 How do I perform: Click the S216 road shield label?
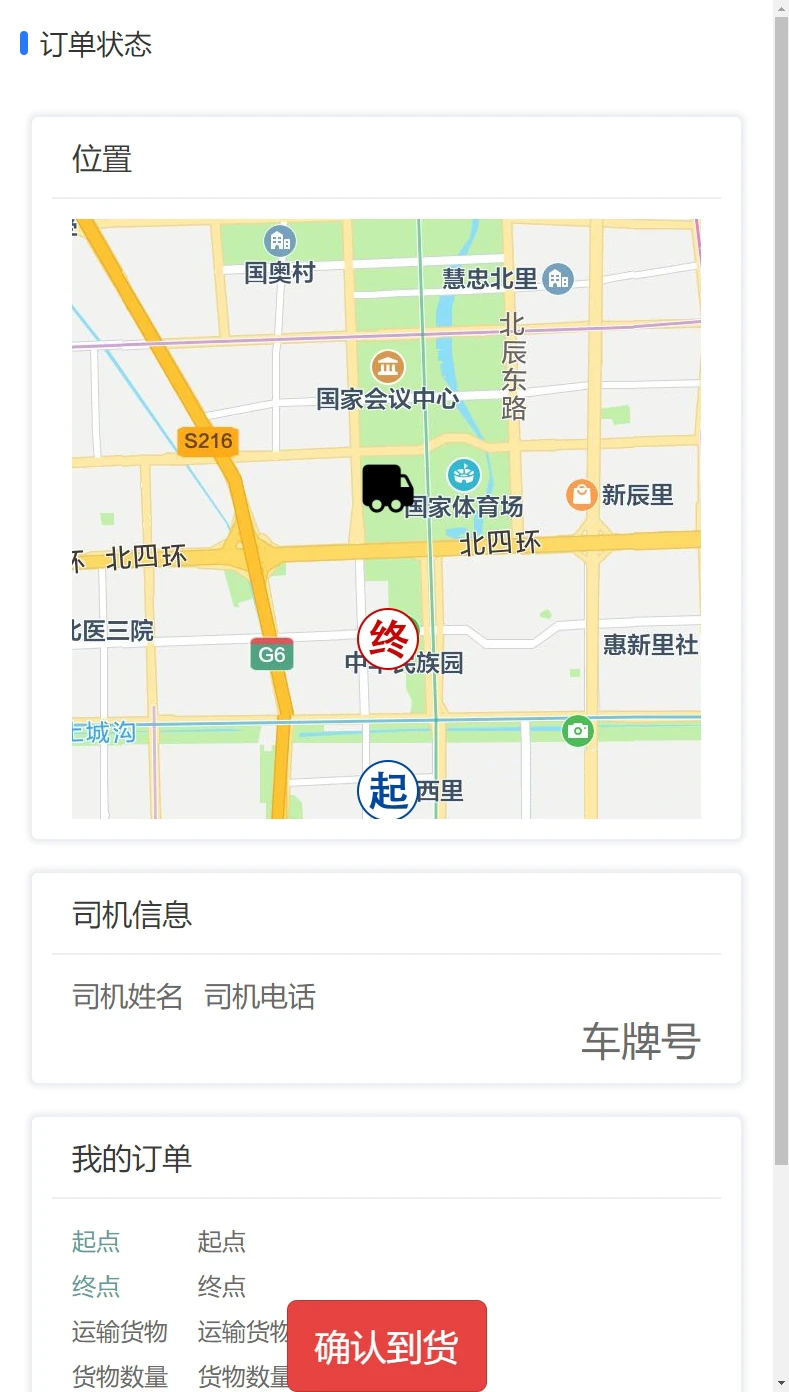tap(207, 441)
